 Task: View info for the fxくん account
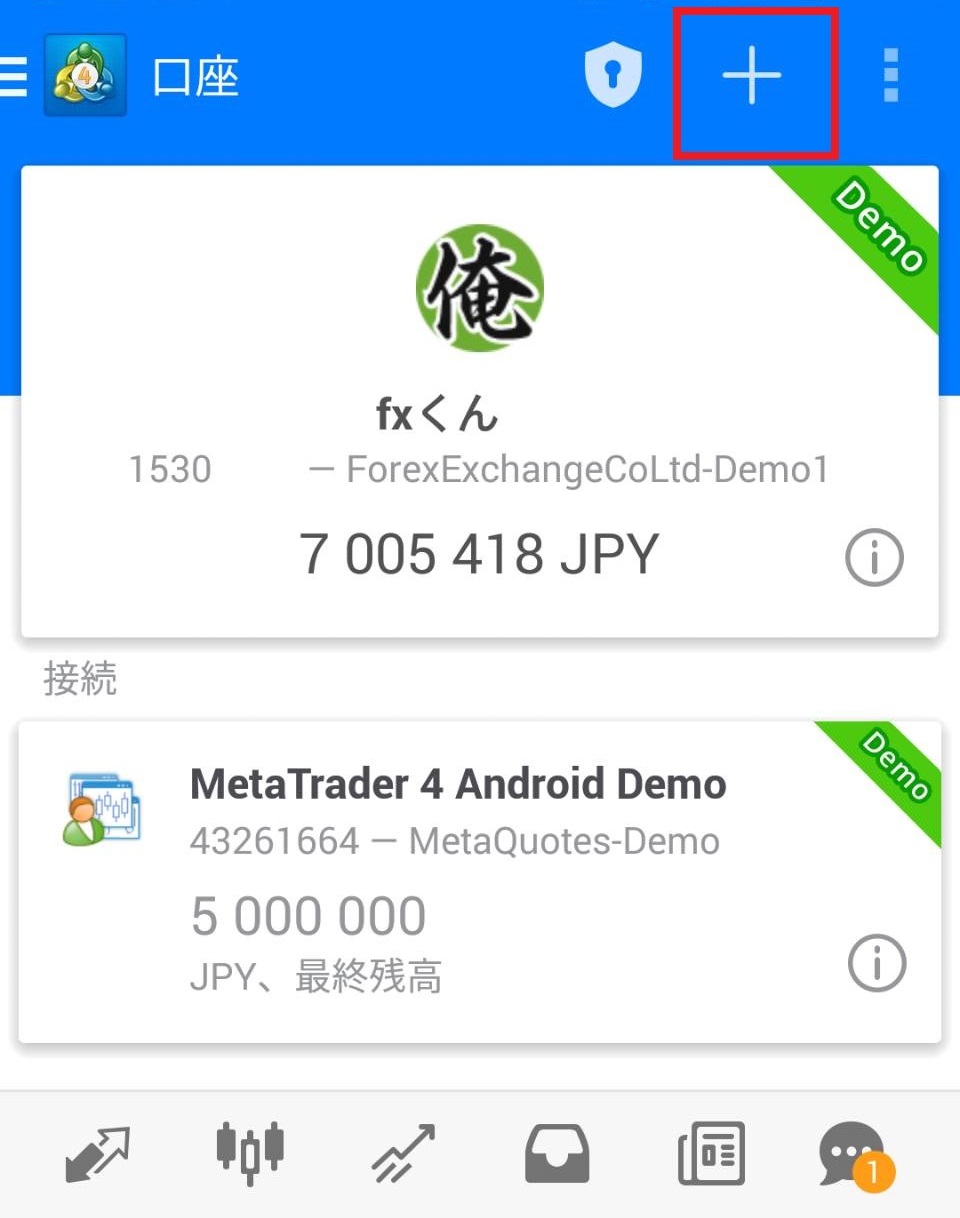point(874,558)
